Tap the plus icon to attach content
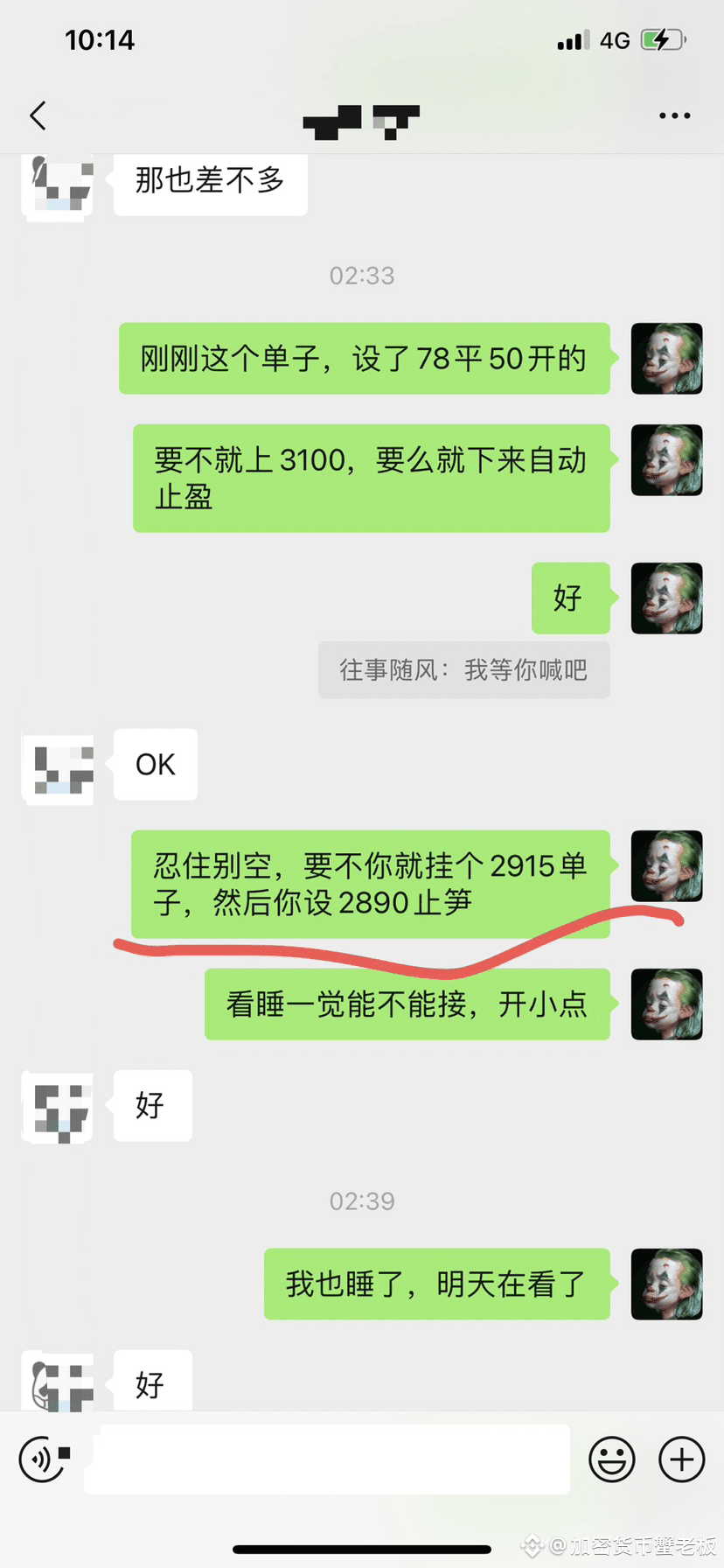This screenshot has width=724, height=1568. coord(681,1459)
